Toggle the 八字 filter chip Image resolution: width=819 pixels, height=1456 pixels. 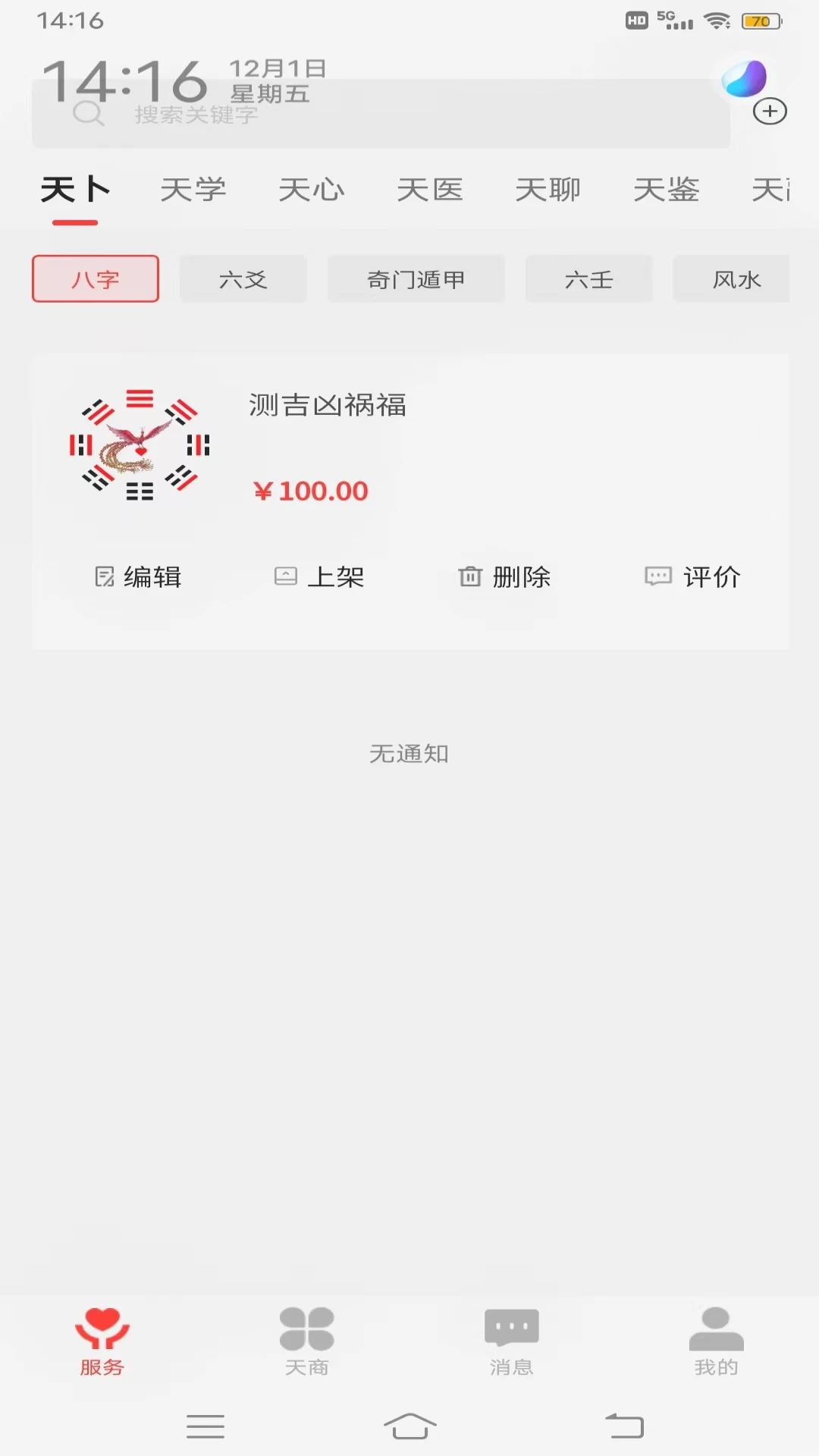coord(95,279)
